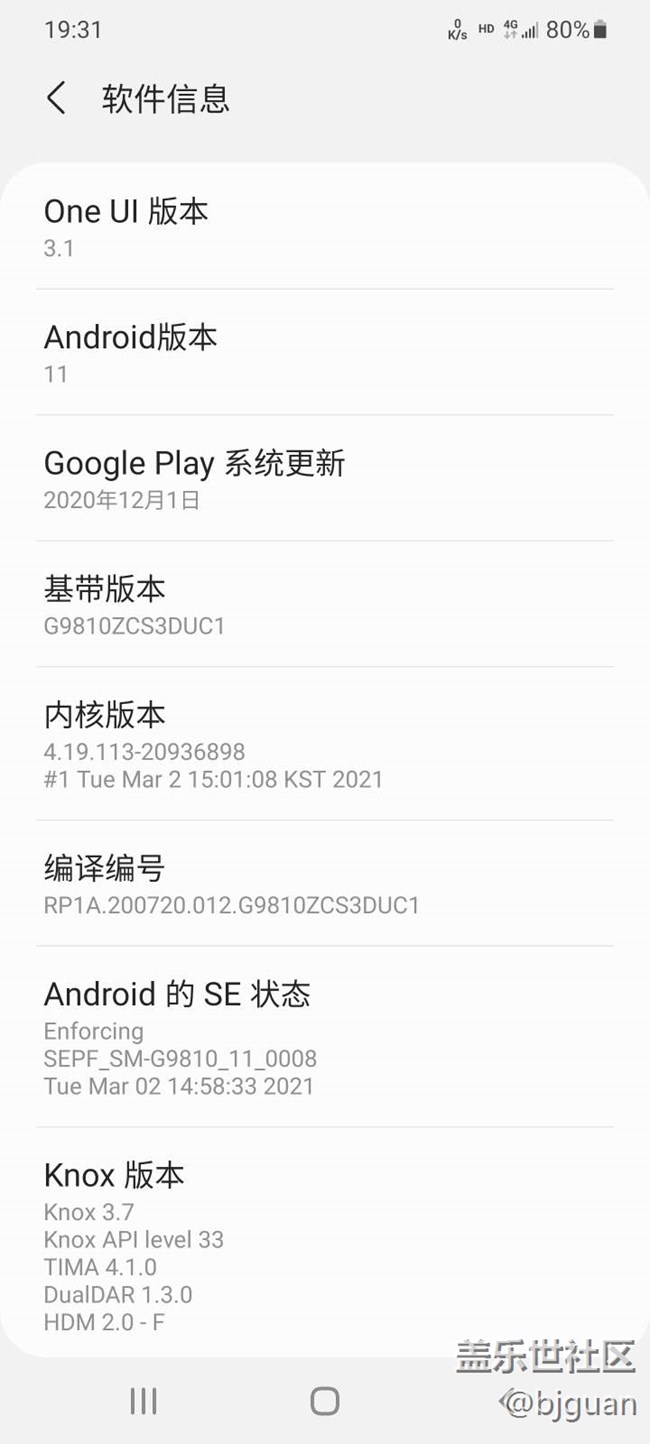Open Google Play 系统更新
Image resolution: width=650 pixels, height=1444 pixels.
pos(325,479)
